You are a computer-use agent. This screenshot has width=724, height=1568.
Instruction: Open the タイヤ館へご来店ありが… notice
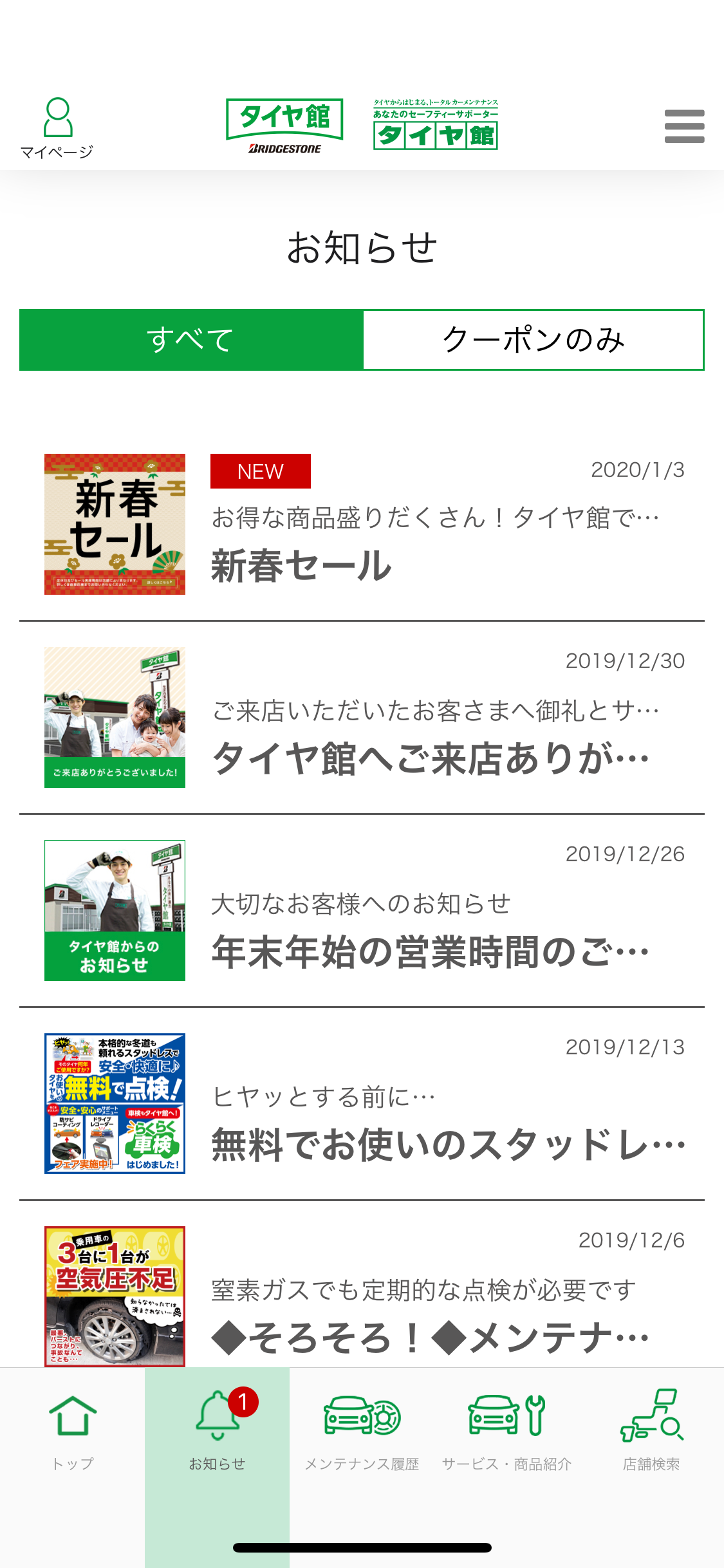tap(362, 717)
